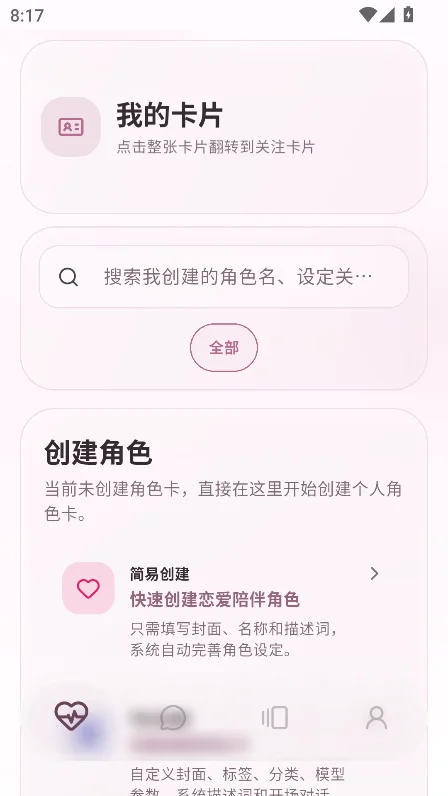Open the profile person tab
This screenshot has height=796, width=448.
pos(376,718)
